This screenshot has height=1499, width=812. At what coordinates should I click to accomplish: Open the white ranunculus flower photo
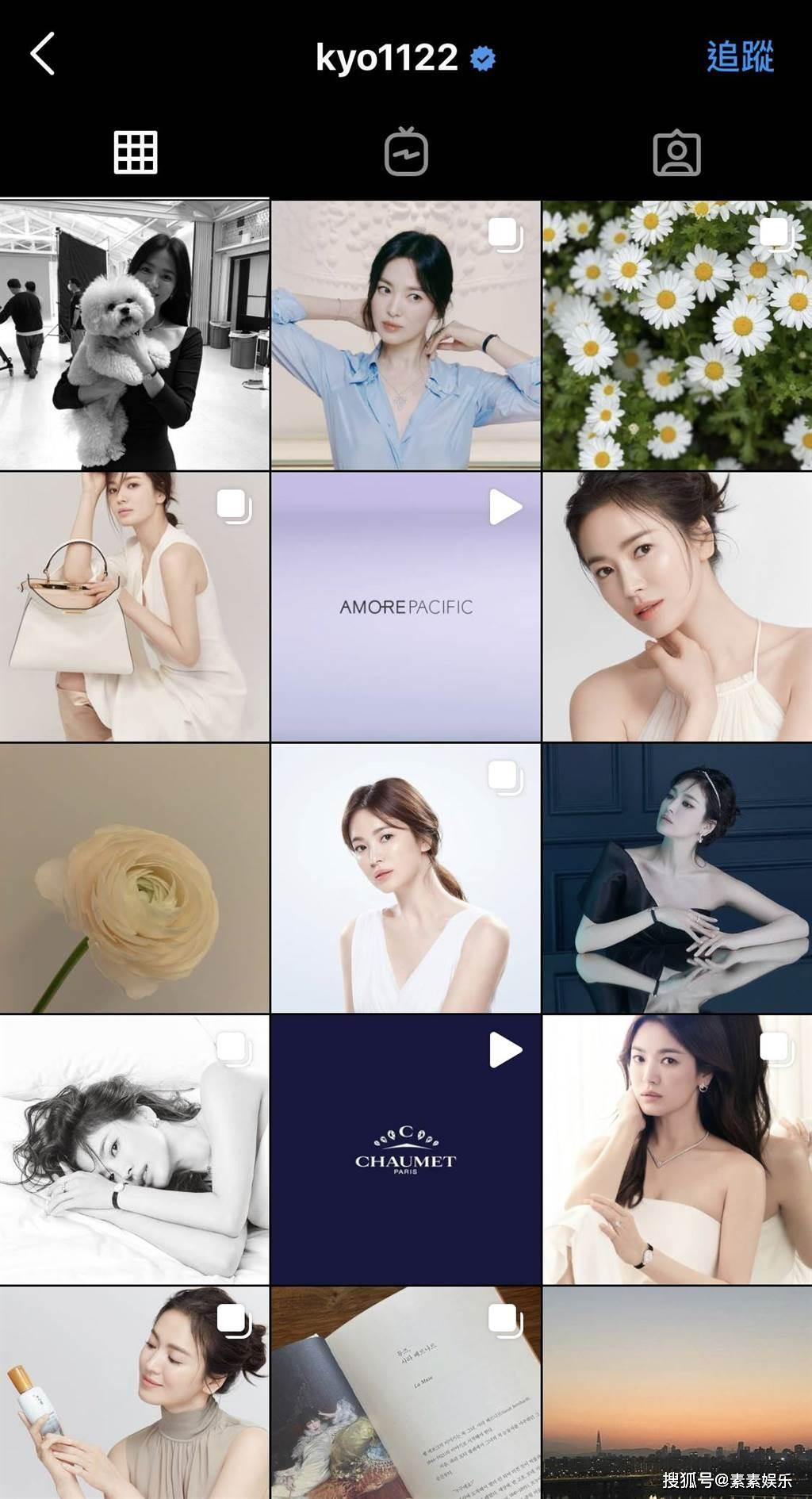pos(135,874)
